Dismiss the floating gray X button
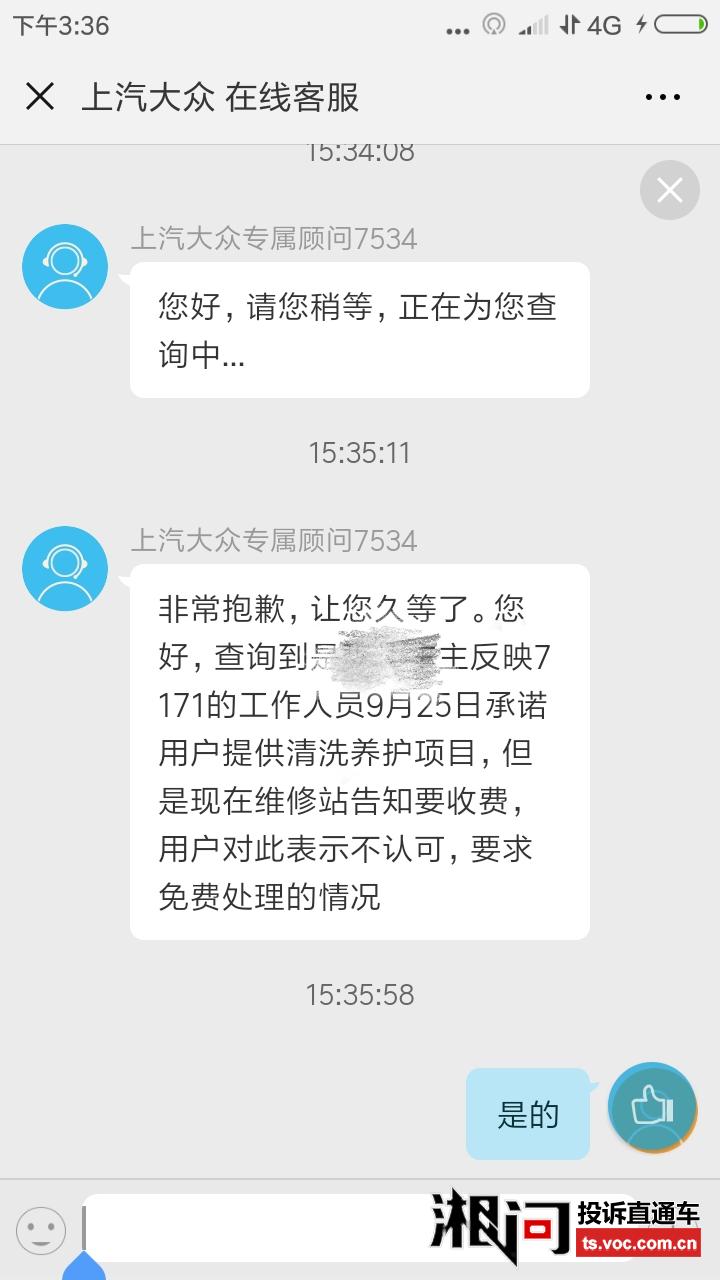Viewport: 720px width, 1280px height. (x=669, y=190)
